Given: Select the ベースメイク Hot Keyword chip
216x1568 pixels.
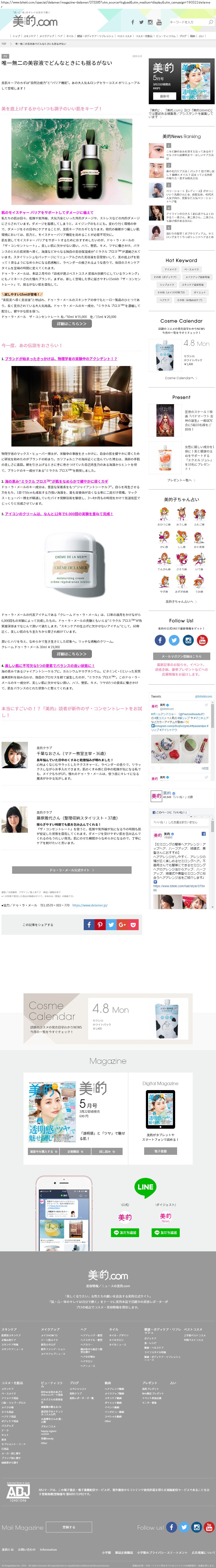Looking at the screenshot, I should point(192,269).
